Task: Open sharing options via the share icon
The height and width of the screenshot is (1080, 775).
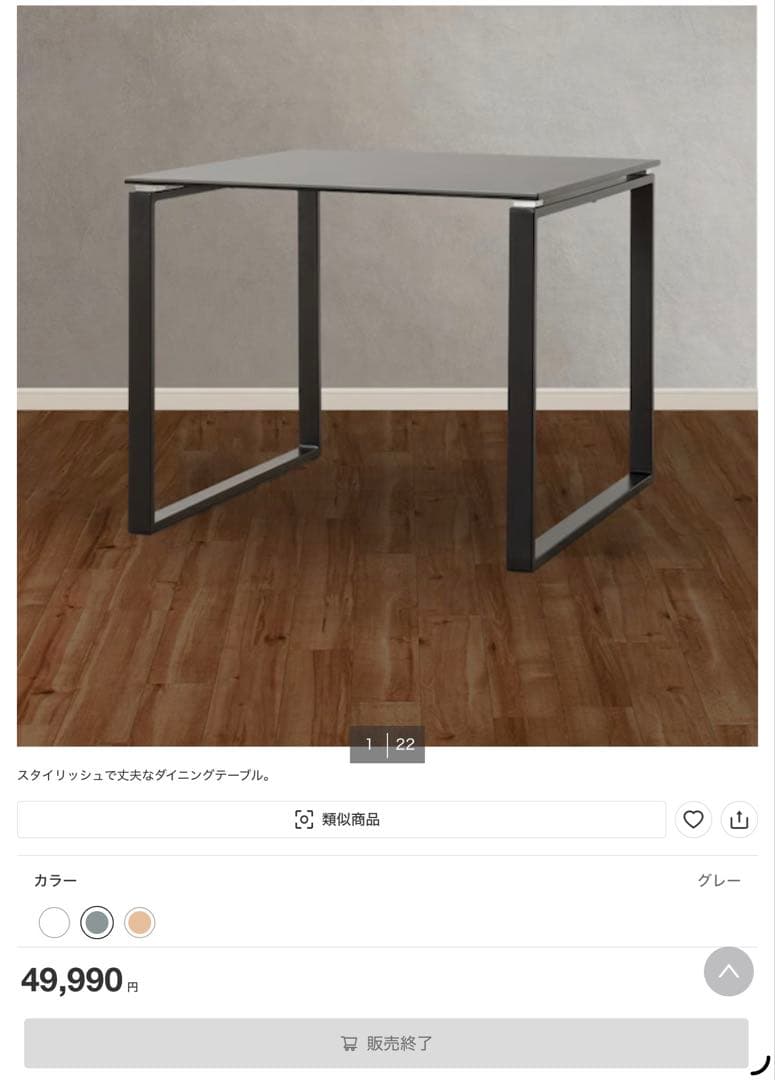Action: [x=740, y=819]
